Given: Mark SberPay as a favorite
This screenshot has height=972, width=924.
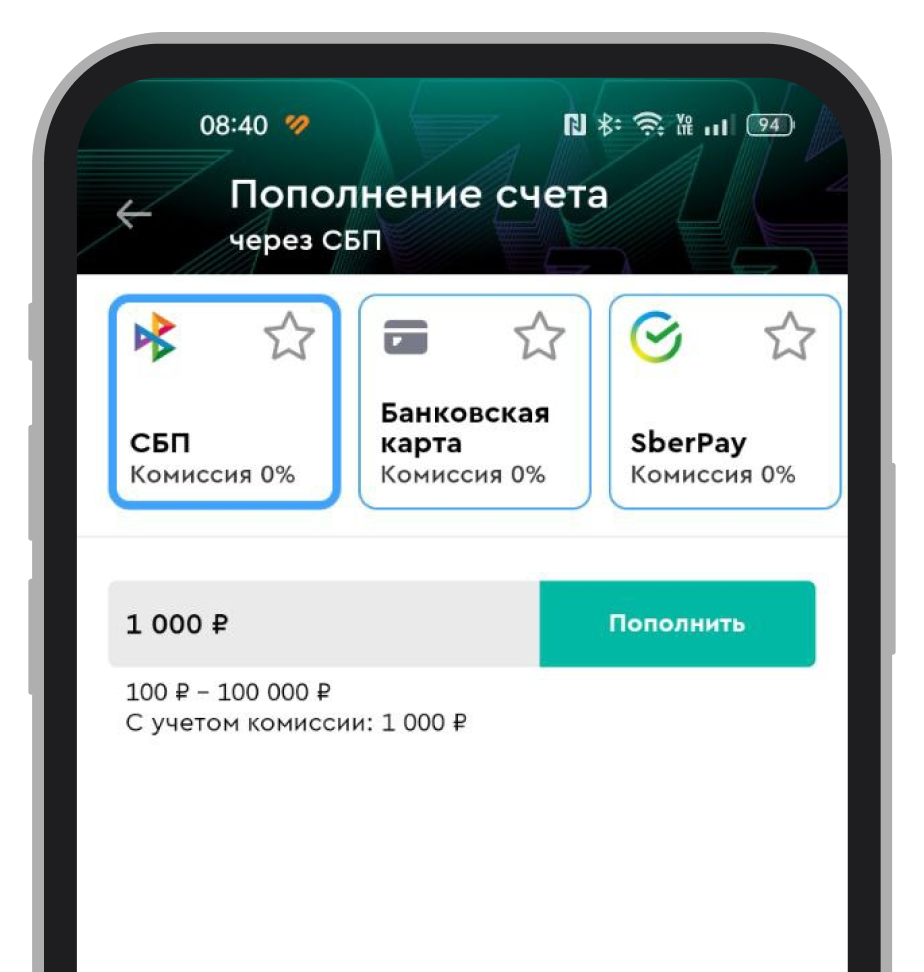Looking at the screenshot, I should pyautogui.click(x=790, y=336).
